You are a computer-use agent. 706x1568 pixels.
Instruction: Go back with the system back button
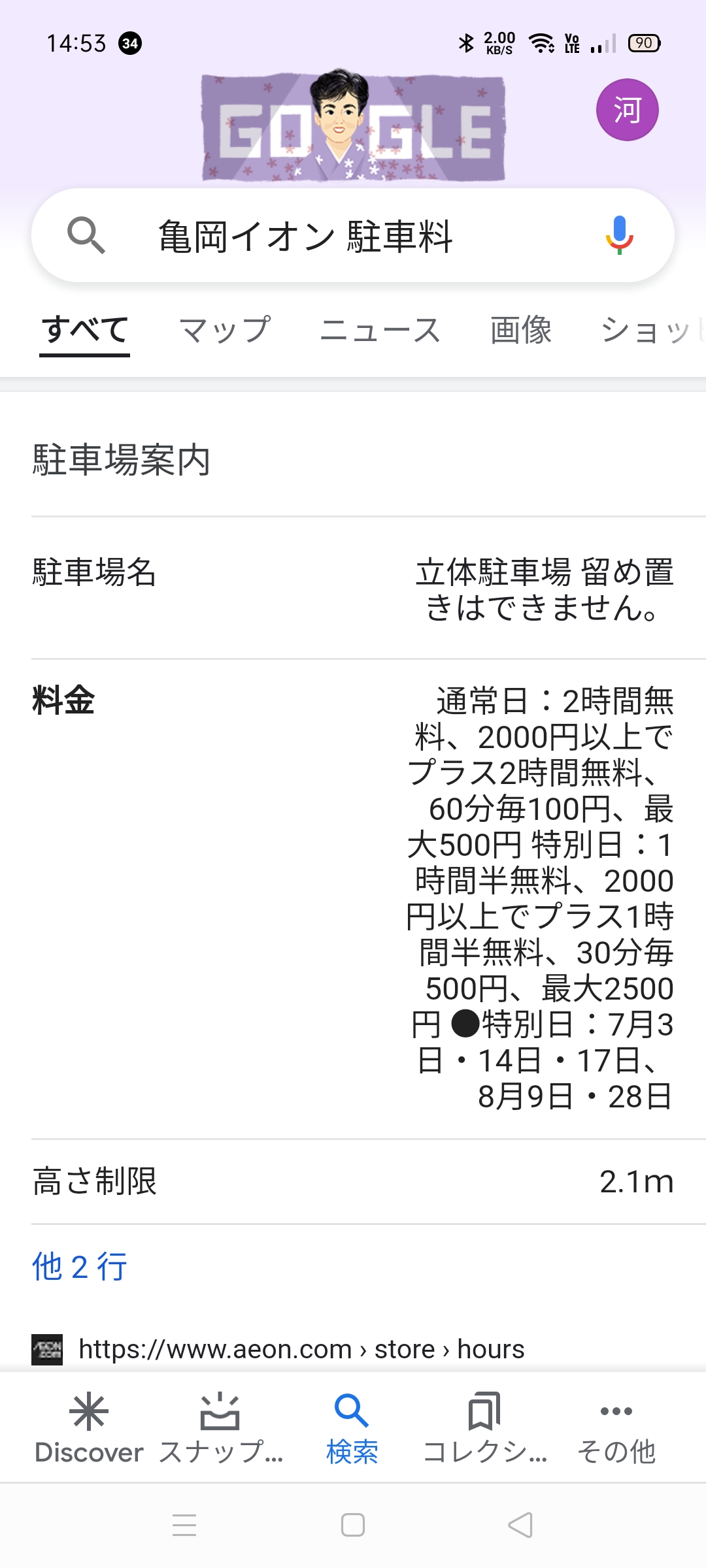(520, 1526)
